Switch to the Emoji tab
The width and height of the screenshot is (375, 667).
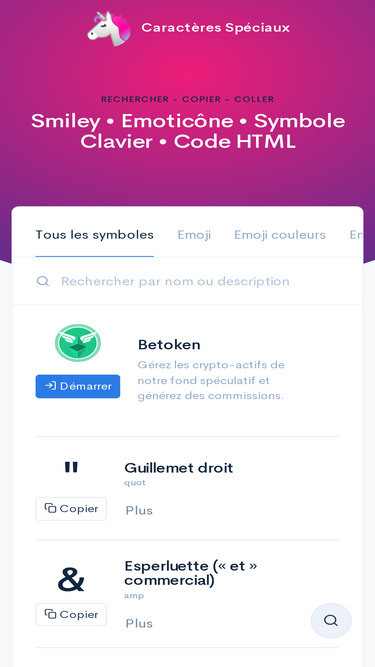pyautogui.click(x=194, y=235)
